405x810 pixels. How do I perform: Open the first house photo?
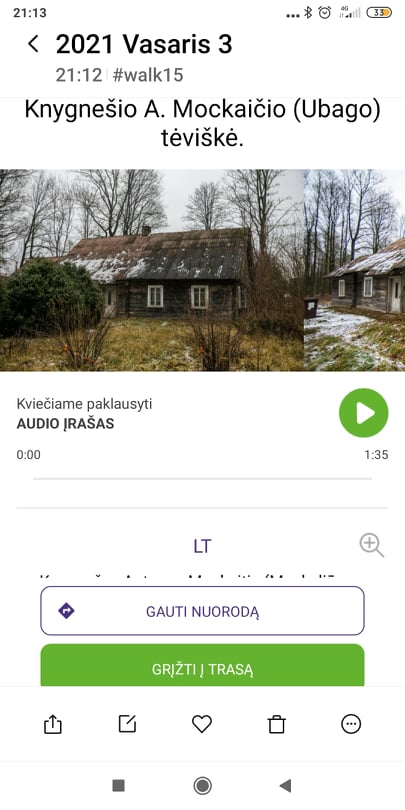pos(152,270)
